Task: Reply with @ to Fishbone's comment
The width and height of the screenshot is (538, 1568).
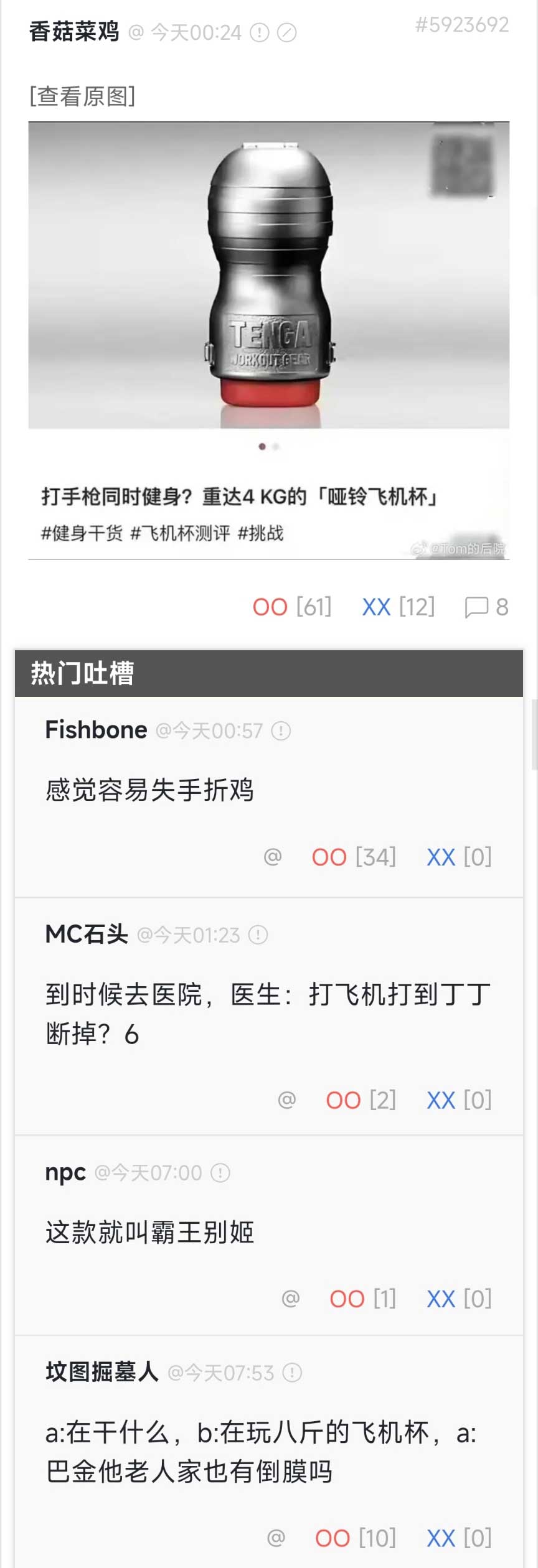Action: click(x=273, y=857)
